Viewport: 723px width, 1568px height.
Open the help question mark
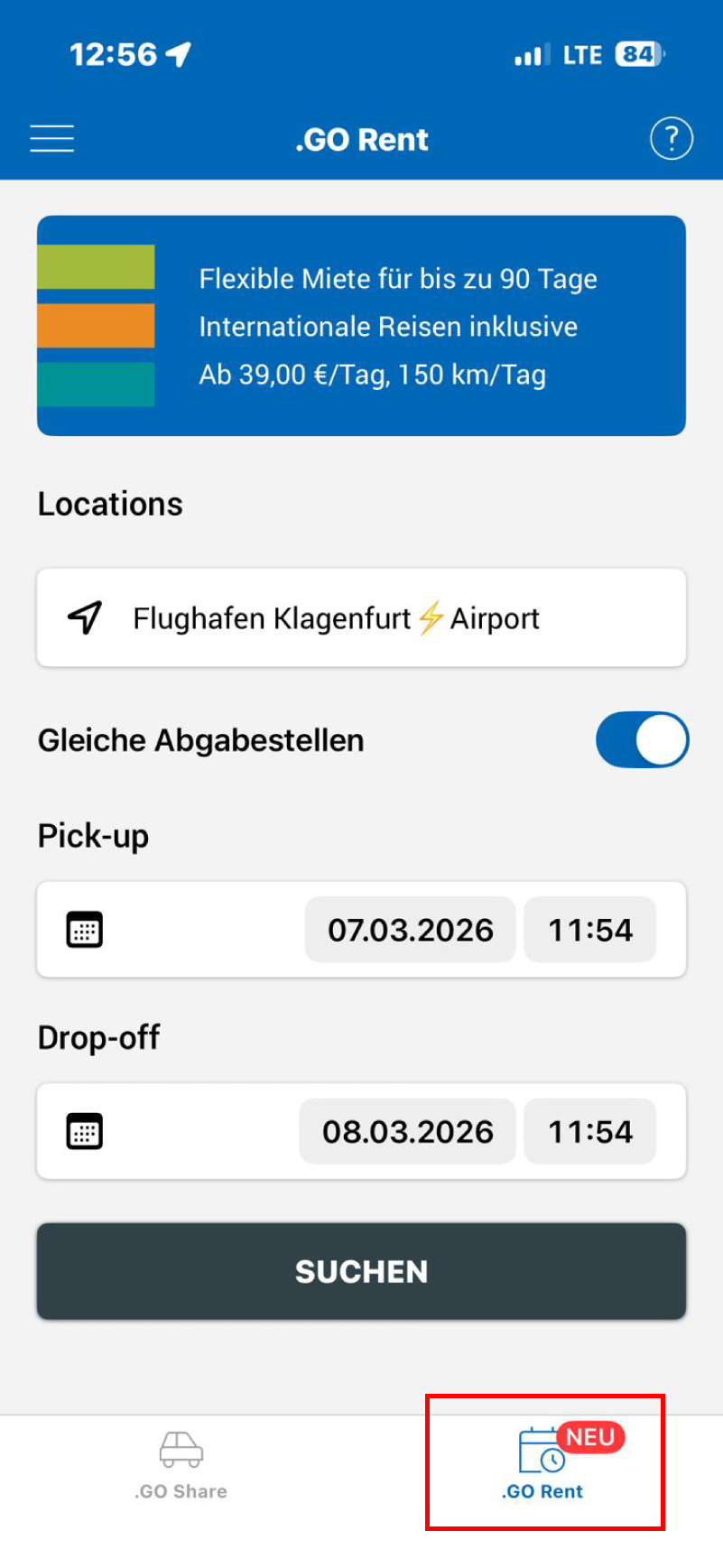point(671,139)
